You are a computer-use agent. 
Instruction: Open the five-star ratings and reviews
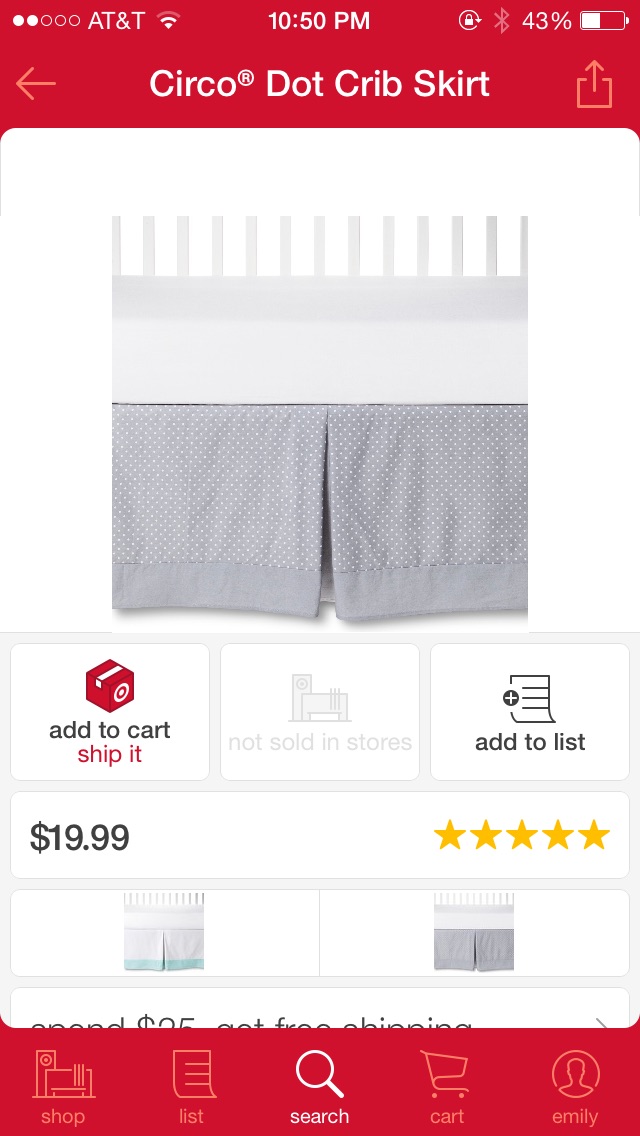521,835
